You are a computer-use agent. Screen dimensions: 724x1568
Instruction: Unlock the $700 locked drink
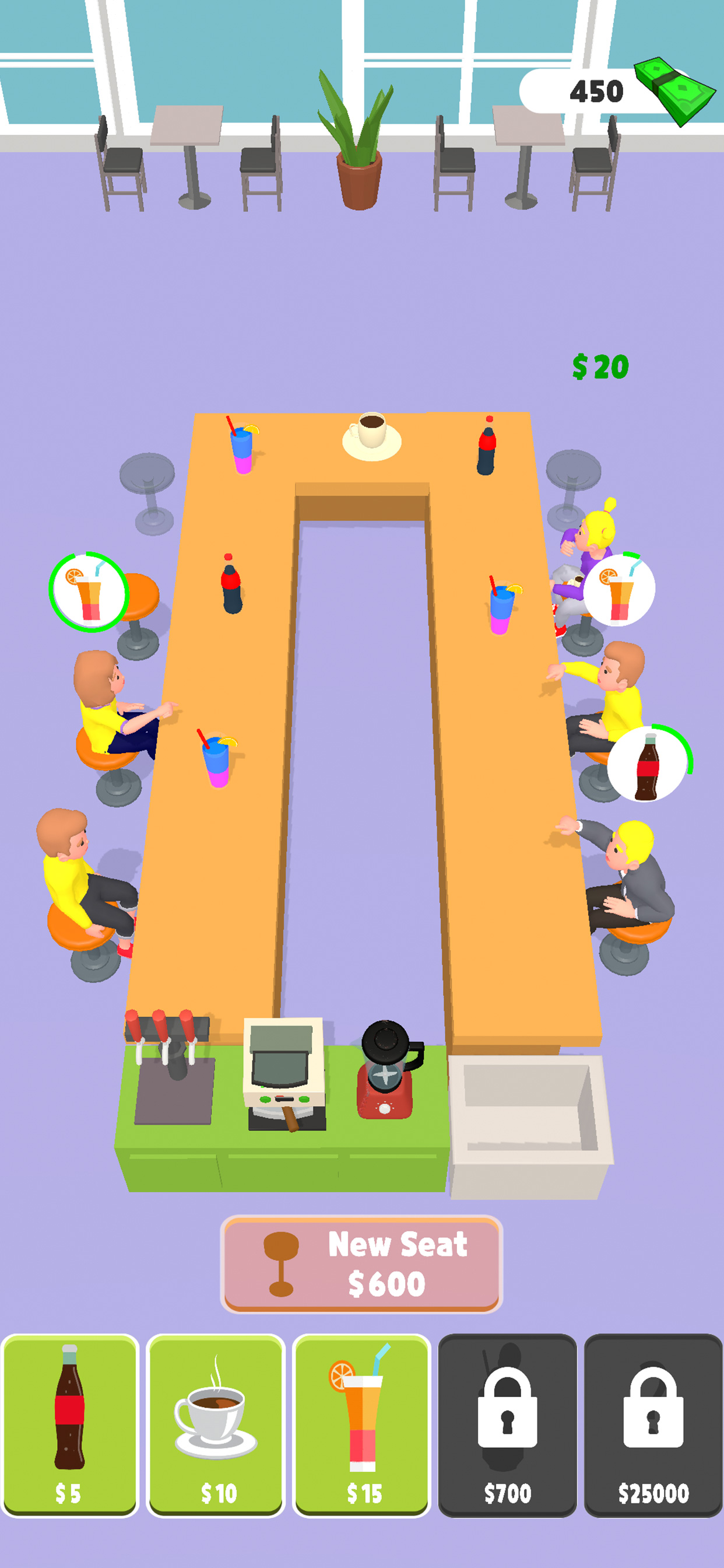(507, 1424)
